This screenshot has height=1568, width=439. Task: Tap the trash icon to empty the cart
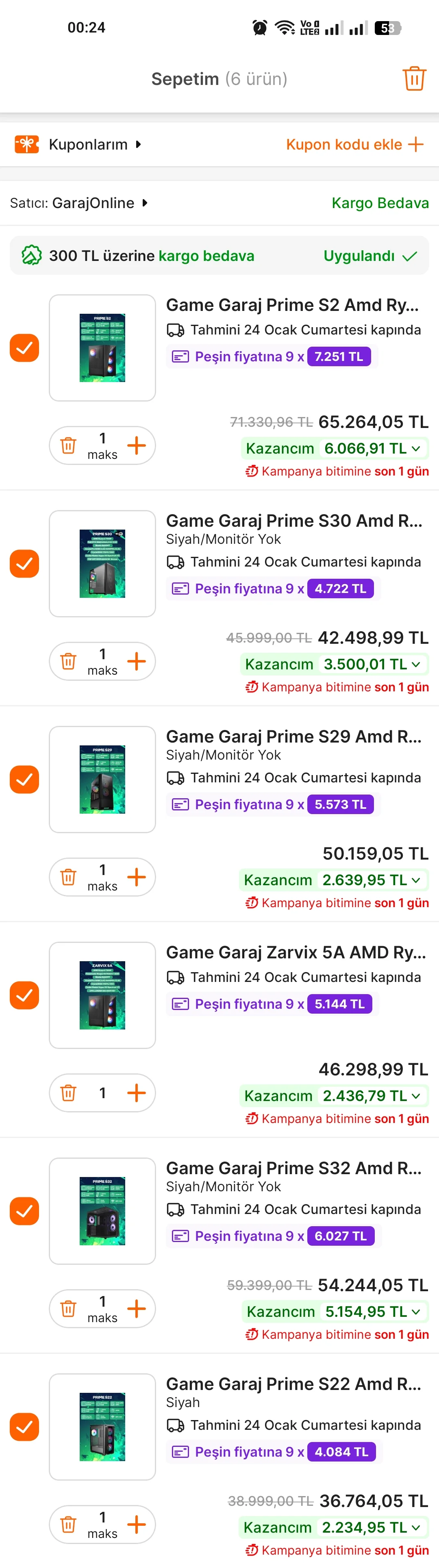pos(414,78)
